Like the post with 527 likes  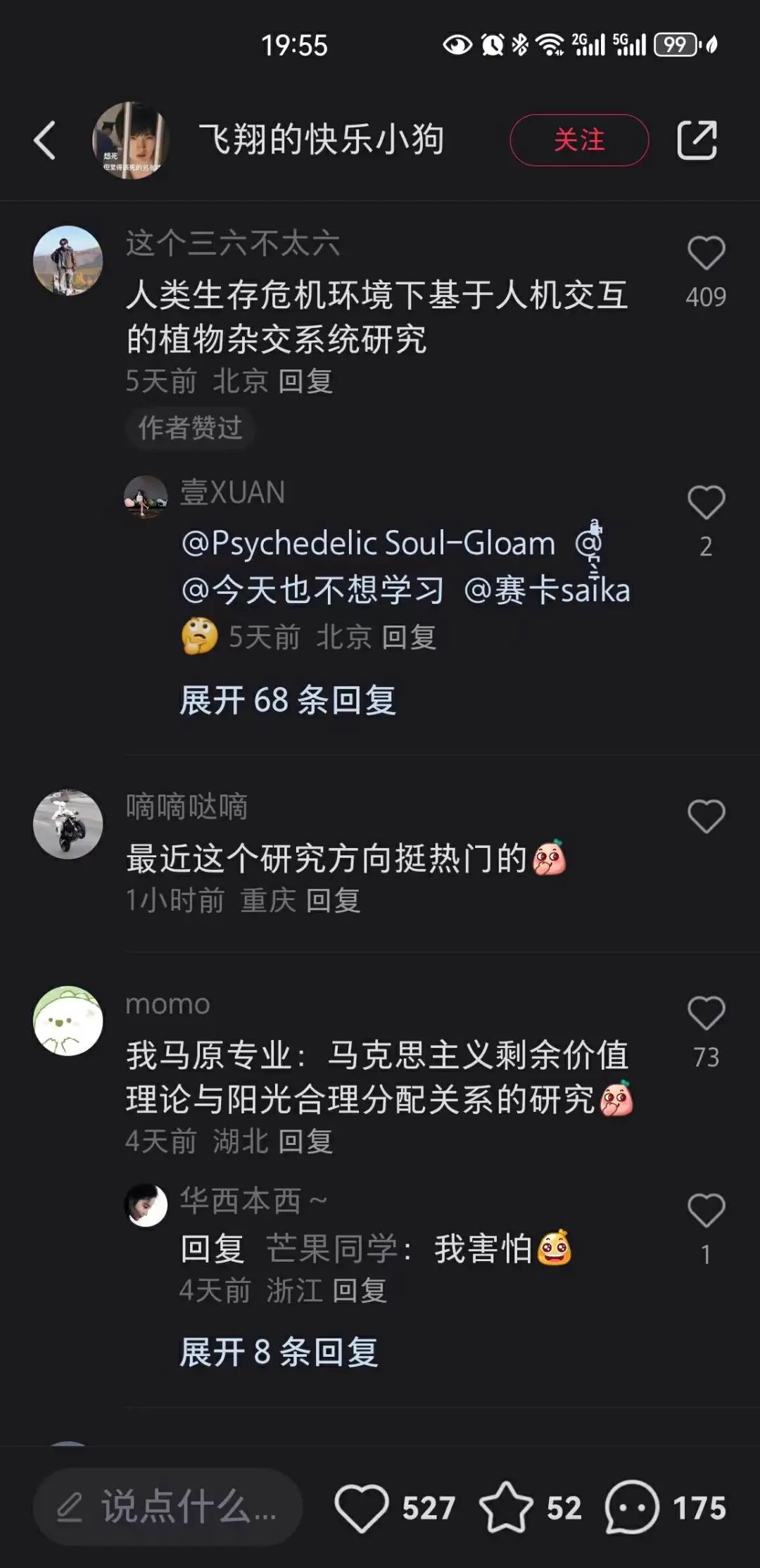click(x=362, y=1508)
